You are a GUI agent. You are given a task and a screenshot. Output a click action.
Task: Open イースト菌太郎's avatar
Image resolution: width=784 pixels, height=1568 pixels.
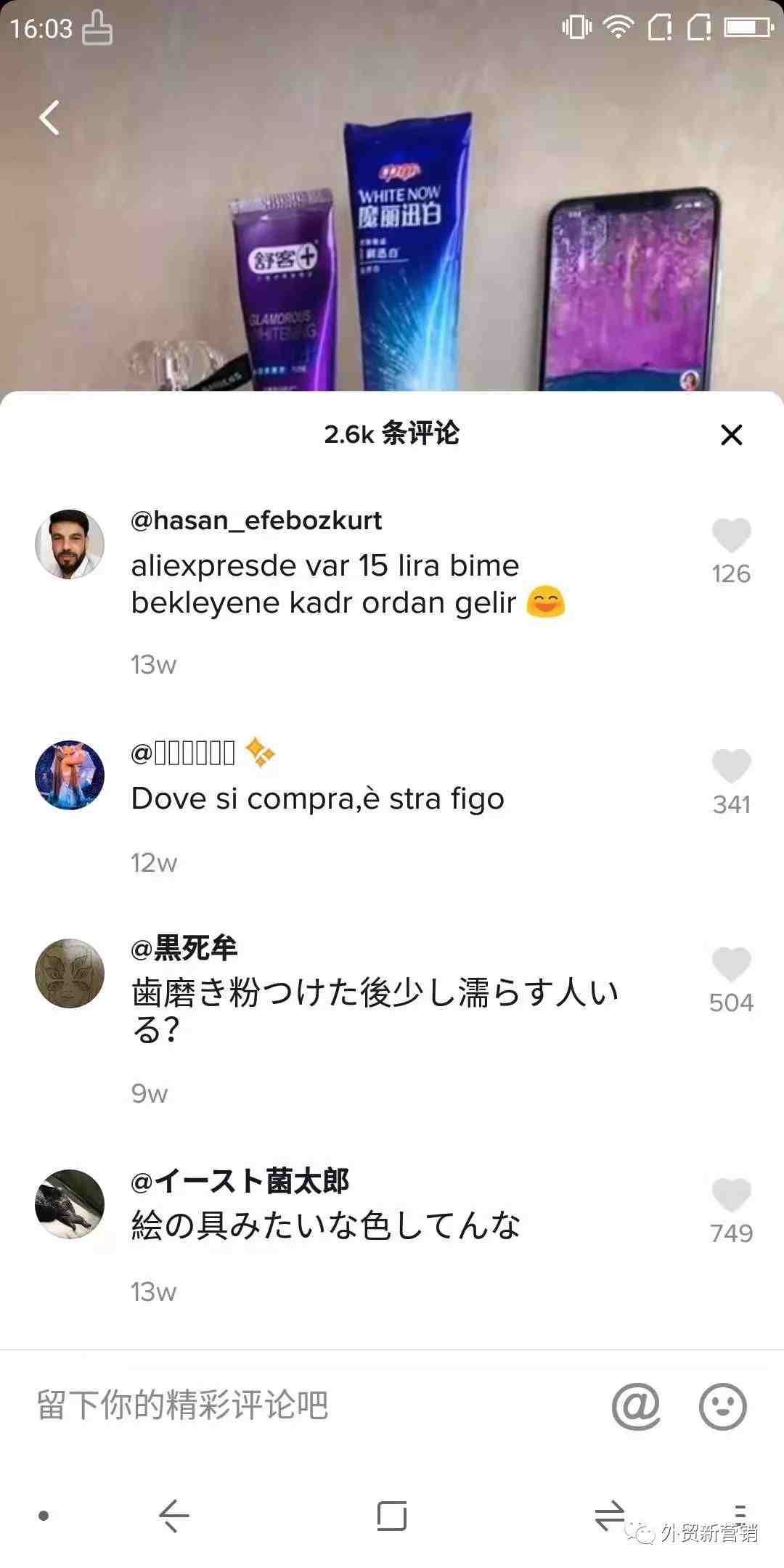pos(70,1204)
